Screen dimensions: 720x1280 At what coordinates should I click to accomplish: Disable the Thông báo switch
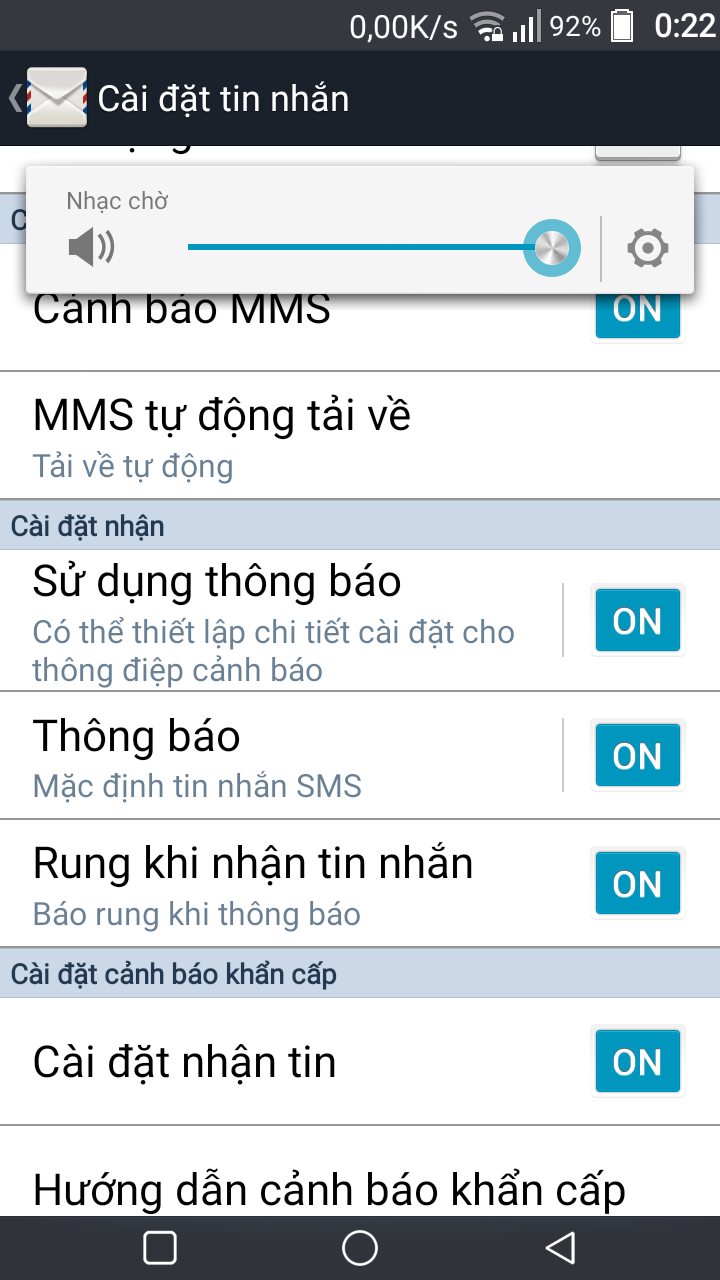(637, 756)
